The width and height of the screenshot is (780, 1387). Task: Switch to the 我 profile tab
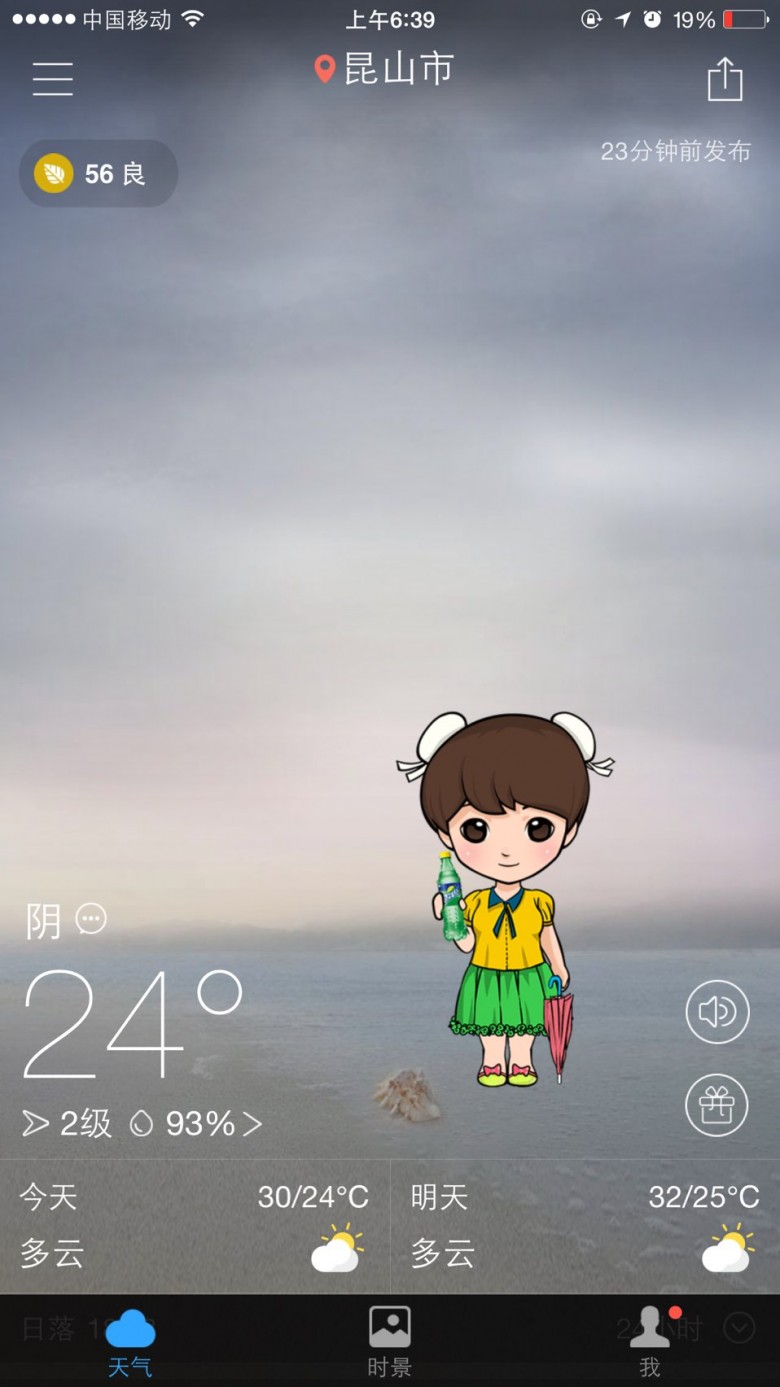[650, 1342]
